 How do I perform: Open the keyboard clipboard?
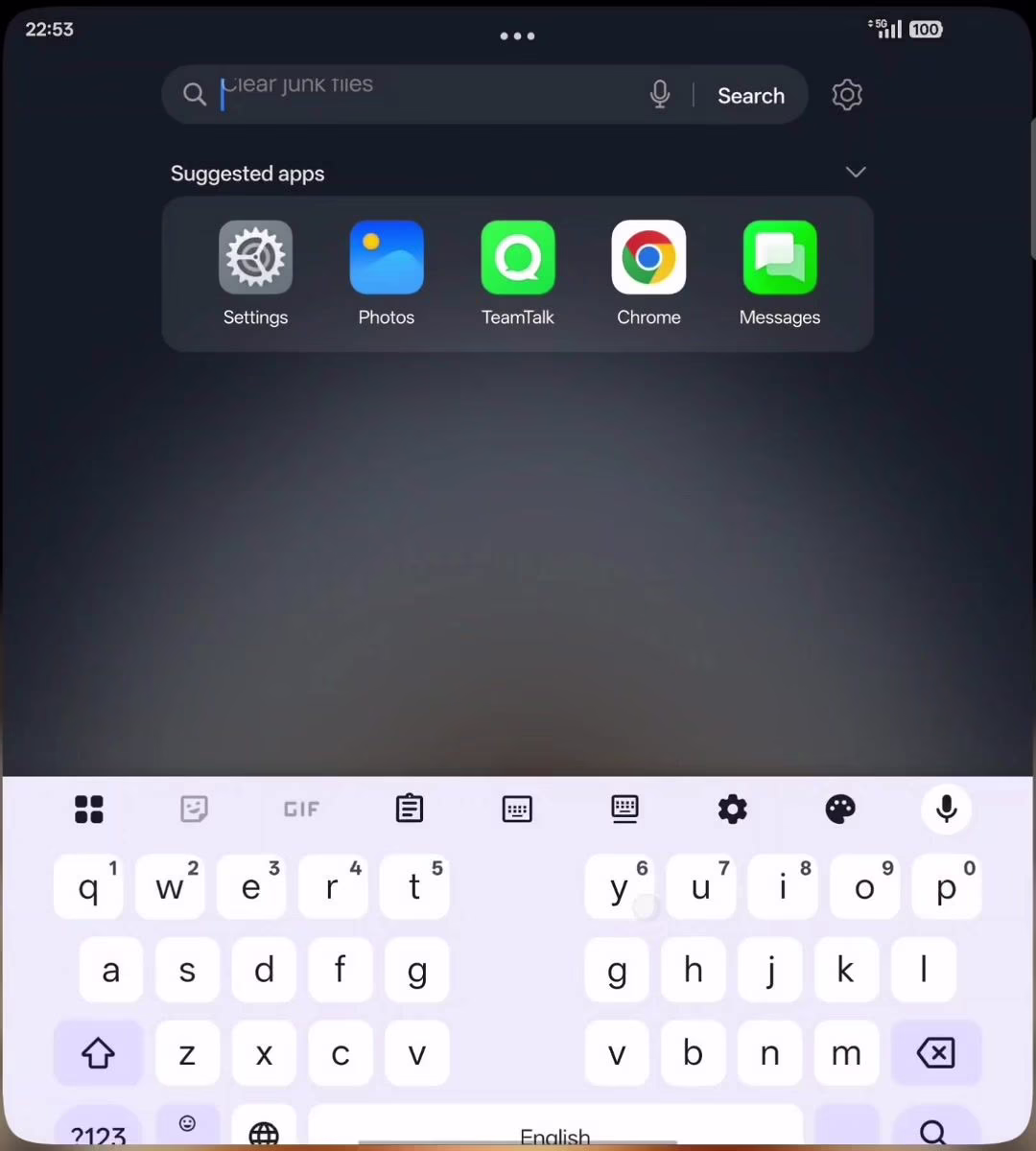click(410, 809)
